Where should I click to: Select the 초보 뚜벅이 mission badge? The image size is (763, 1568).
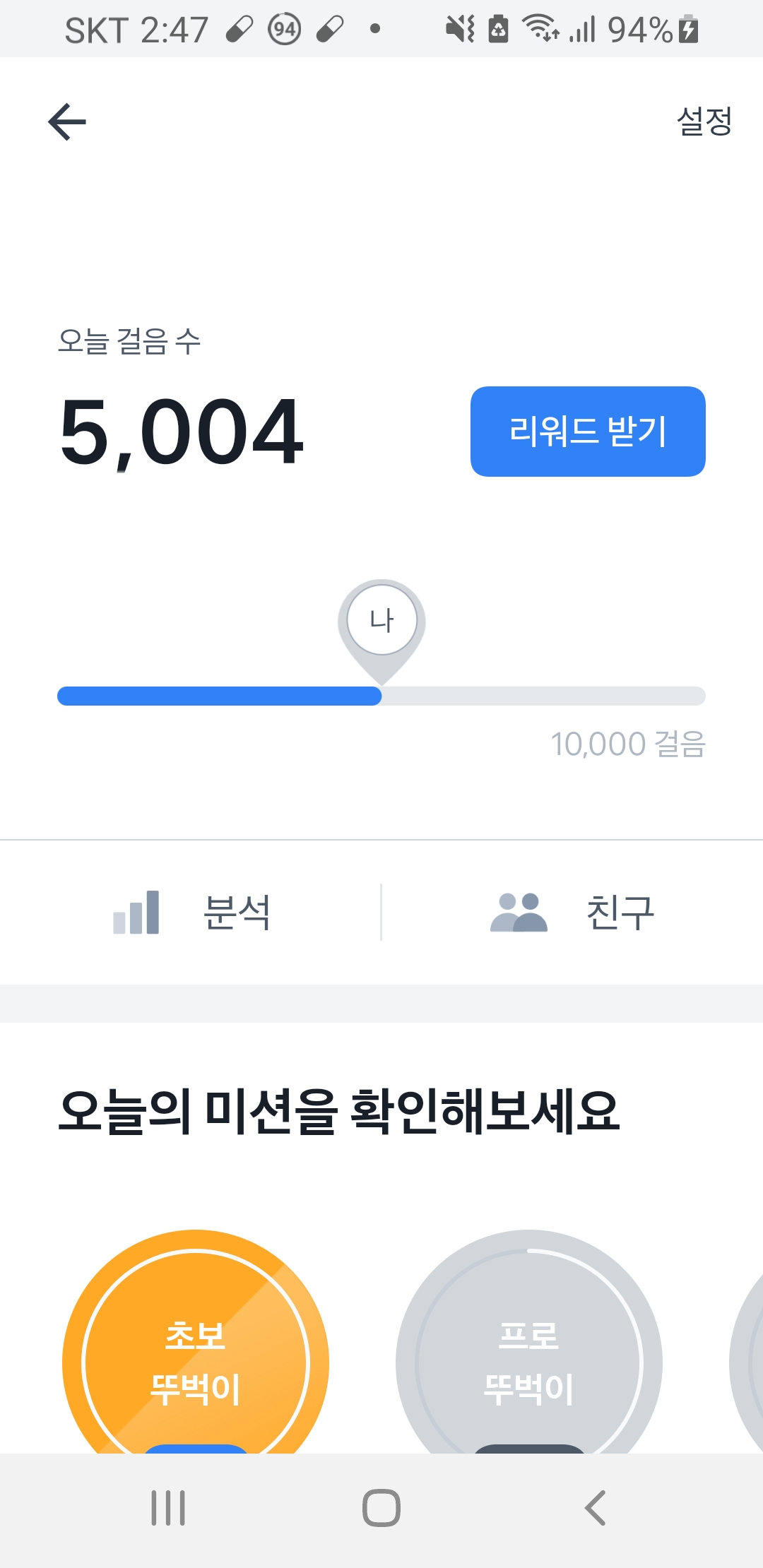pos(196,1356)
